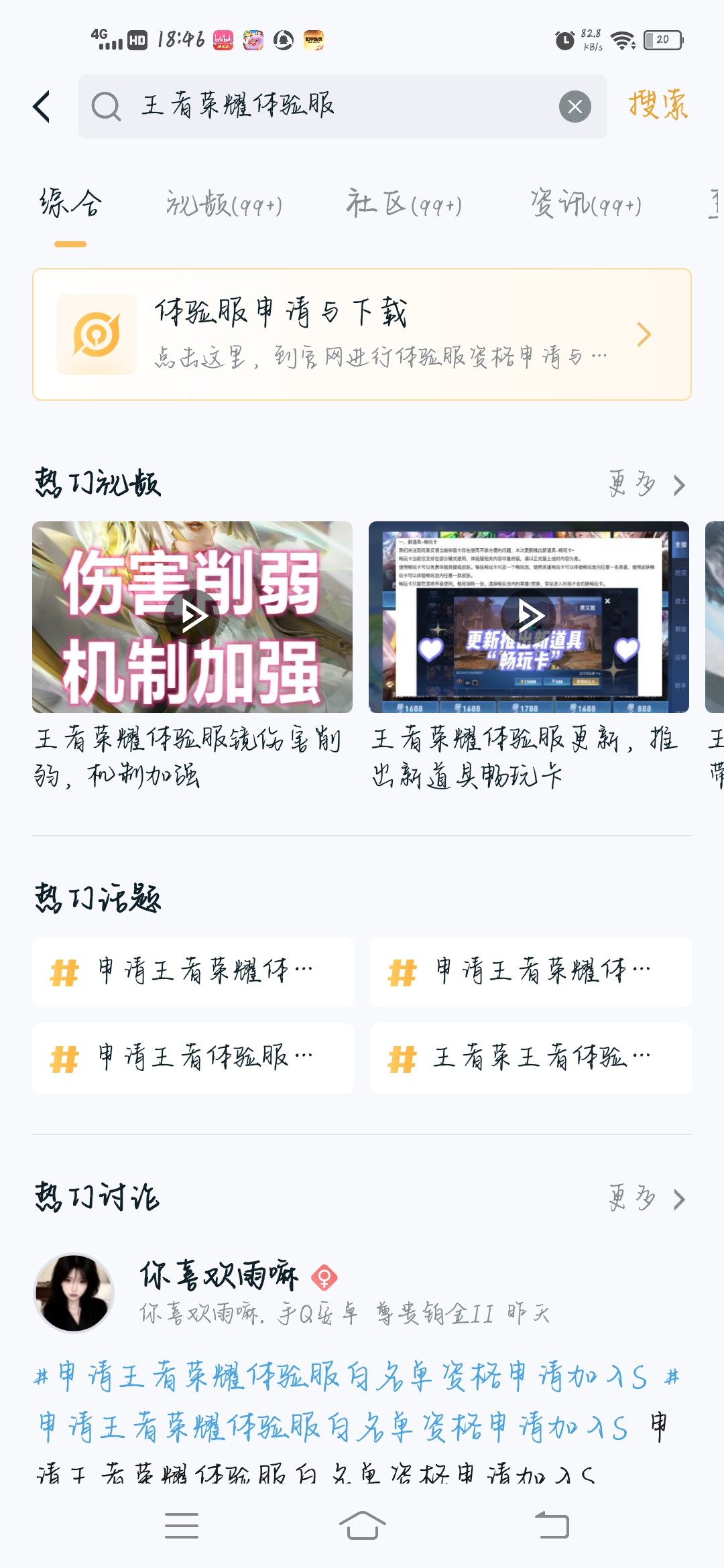The image size is (724, 1568).
Task: Tap the 搜索 button
Action: pos(658,106)
